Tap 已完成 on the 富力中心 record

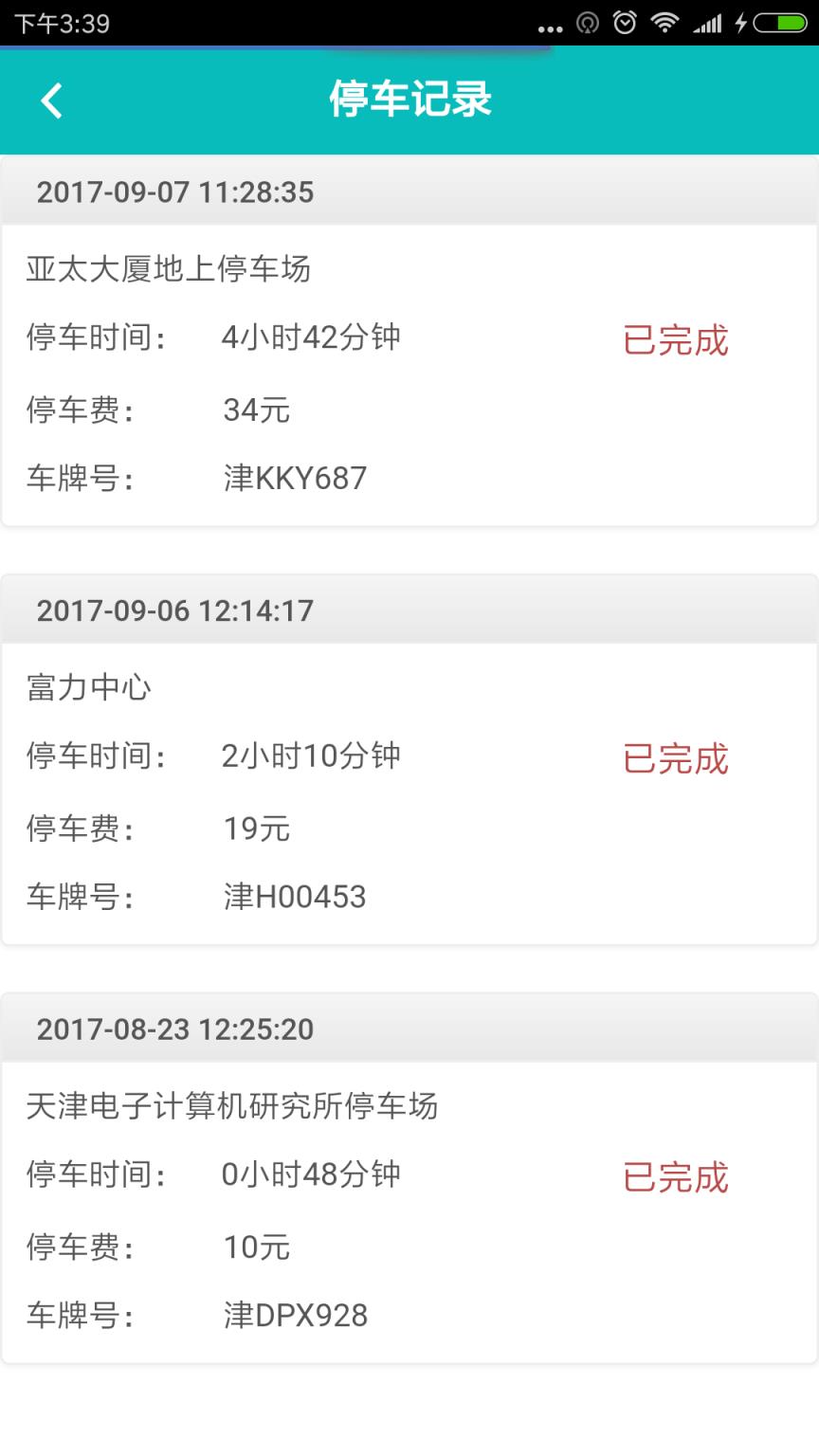click(676, 758)
